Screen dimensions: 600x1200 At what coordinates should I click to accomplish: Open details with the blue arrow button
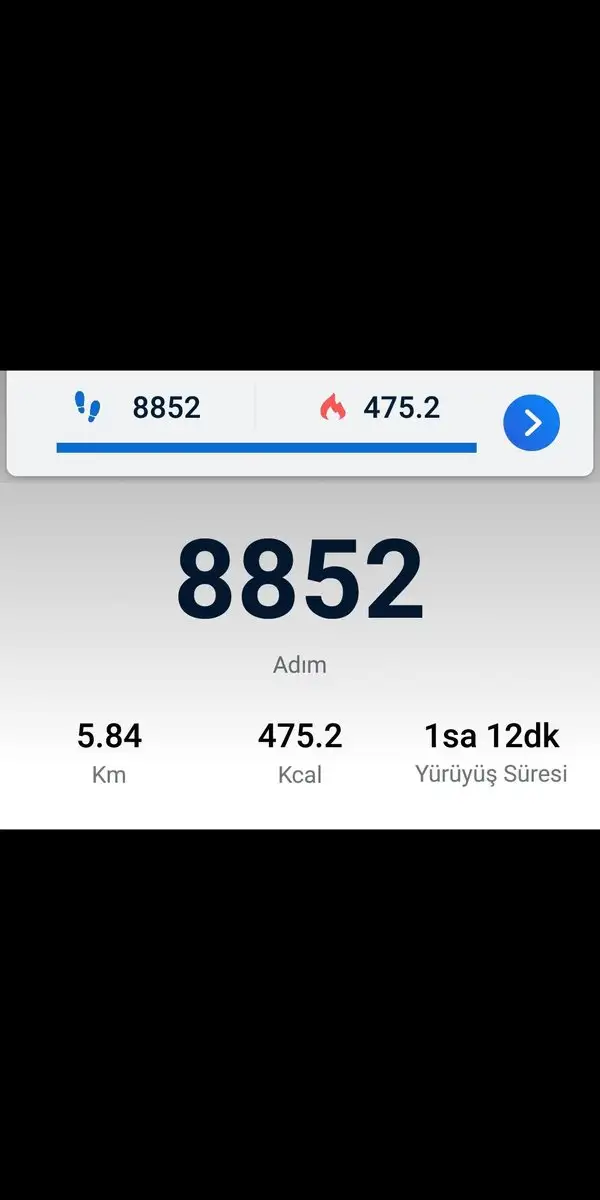[531, 423]
